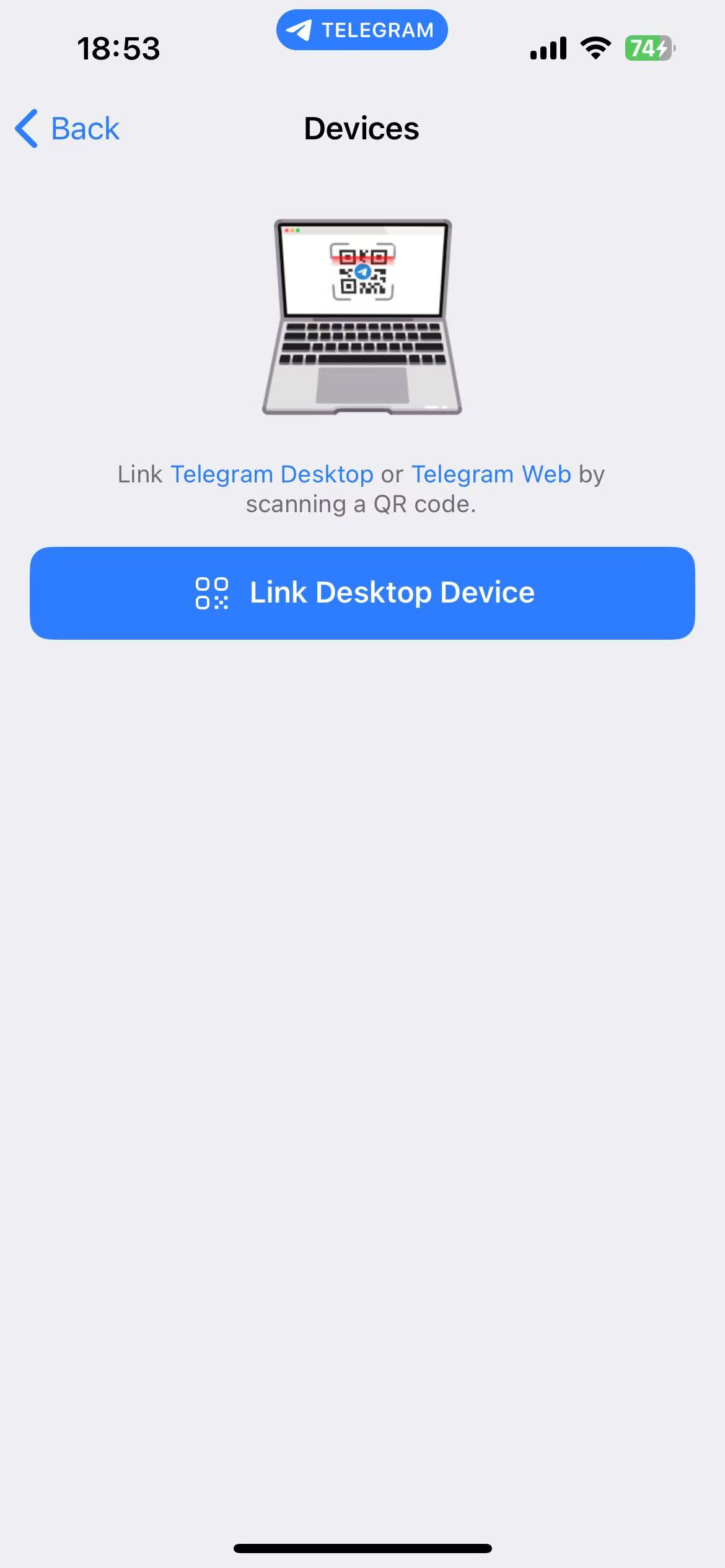Open the Telegram Desktop link
Screen dimensions: 725x1568
click(271, 474)
